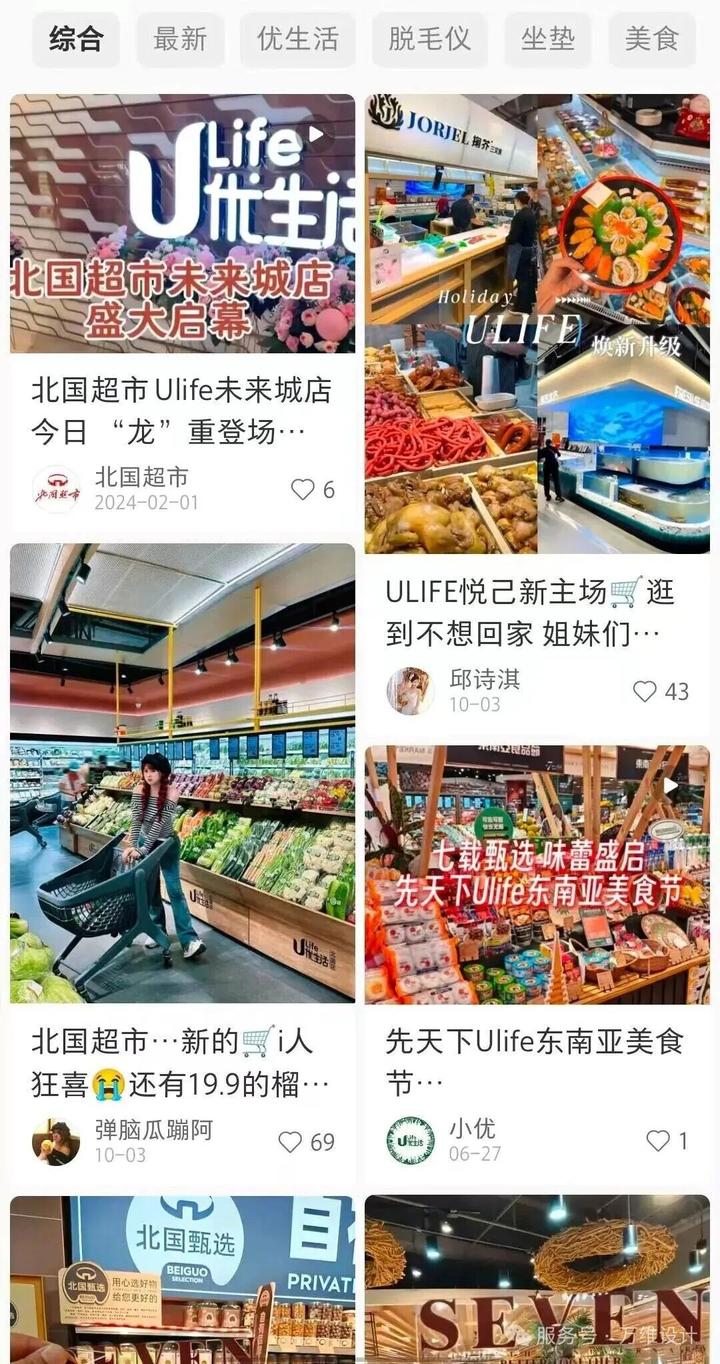720x1364 pixels.
Task: Select the 脱毛仪 chip
Action: (x=430, y=40)
